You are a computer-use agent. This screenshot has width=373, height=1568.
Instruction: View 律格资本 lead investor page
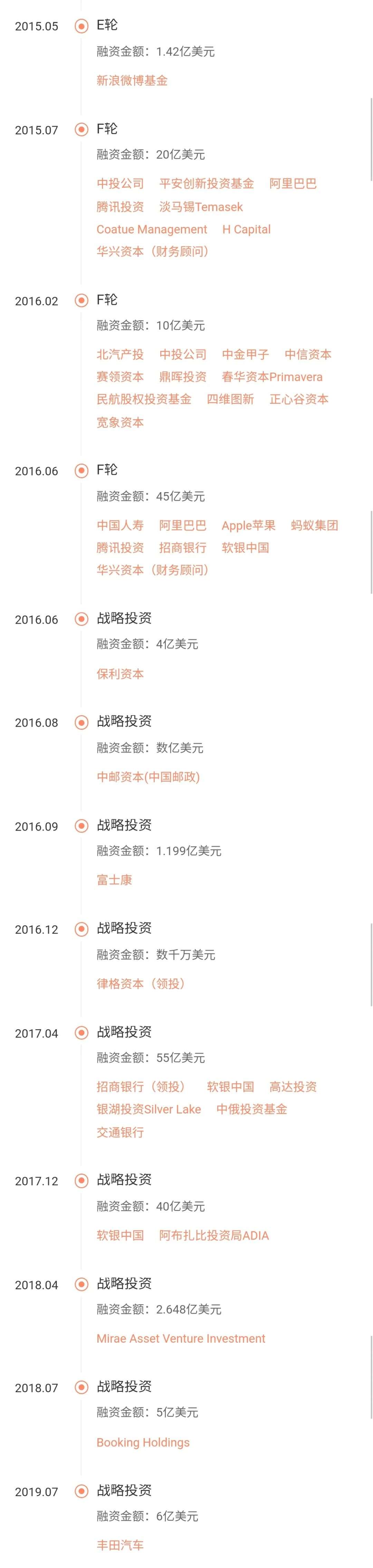141,984
